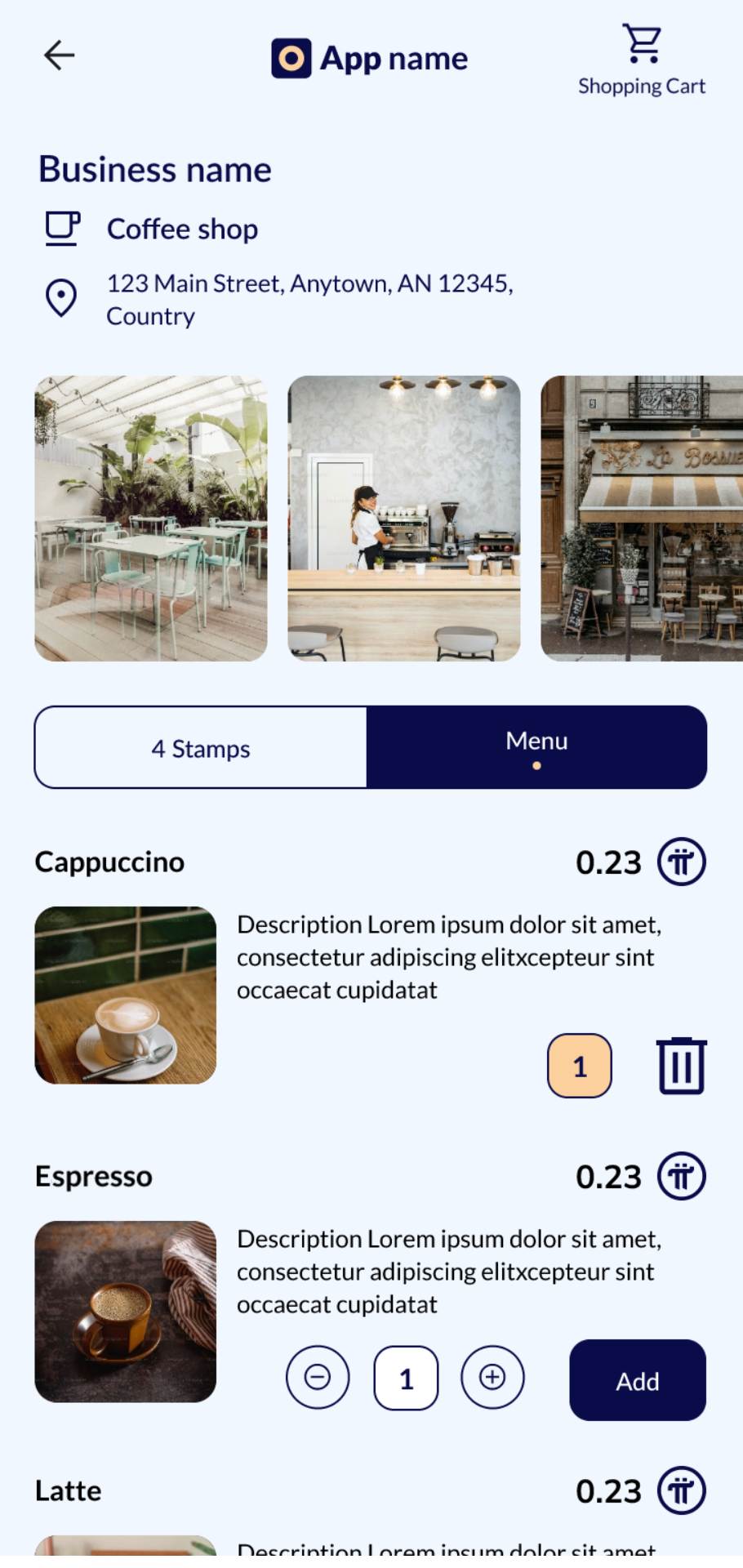Tap the Cappuccino quantity badge

[x=580, y=1066]
